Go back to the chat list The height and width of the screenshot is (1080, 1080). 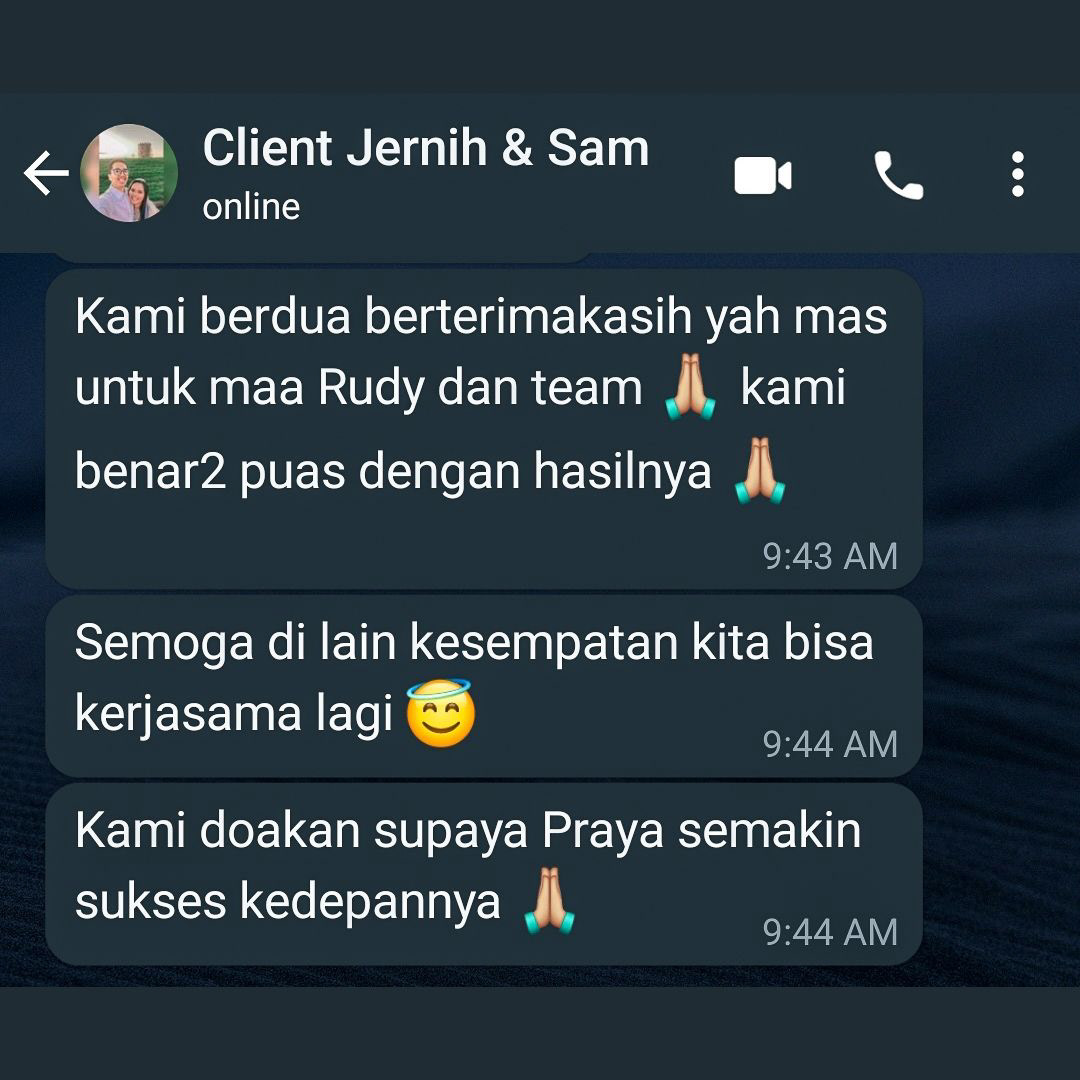coord(46,173)
